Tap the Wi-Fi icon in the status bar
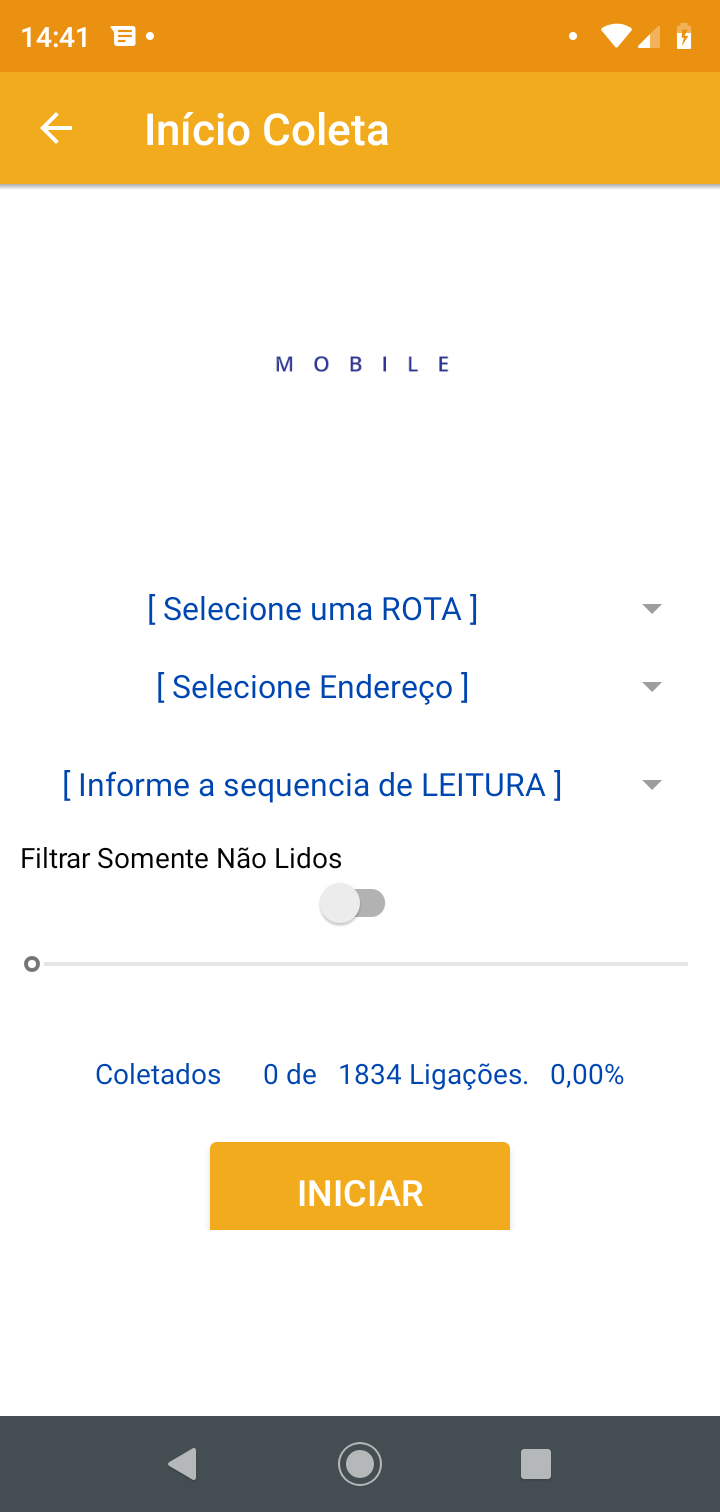720x1512 pixels. coord(615,36)
